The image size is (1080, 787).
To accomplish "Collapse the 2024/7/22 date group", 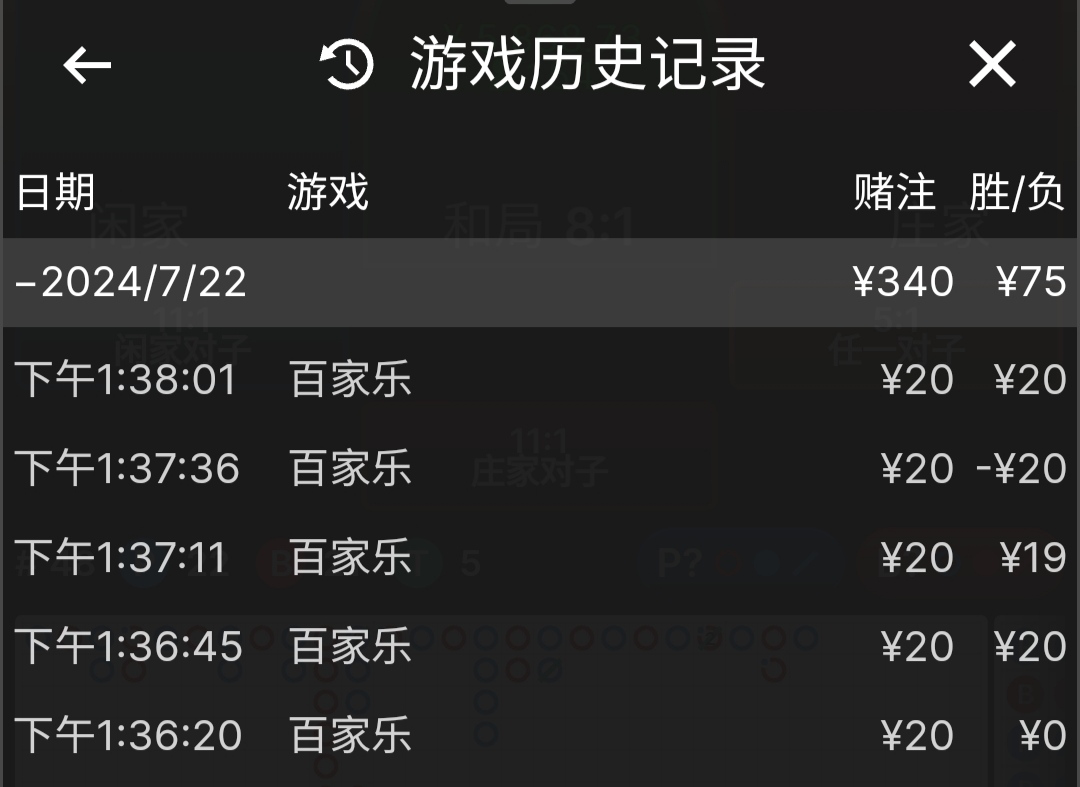I will [x=130, y=283].
